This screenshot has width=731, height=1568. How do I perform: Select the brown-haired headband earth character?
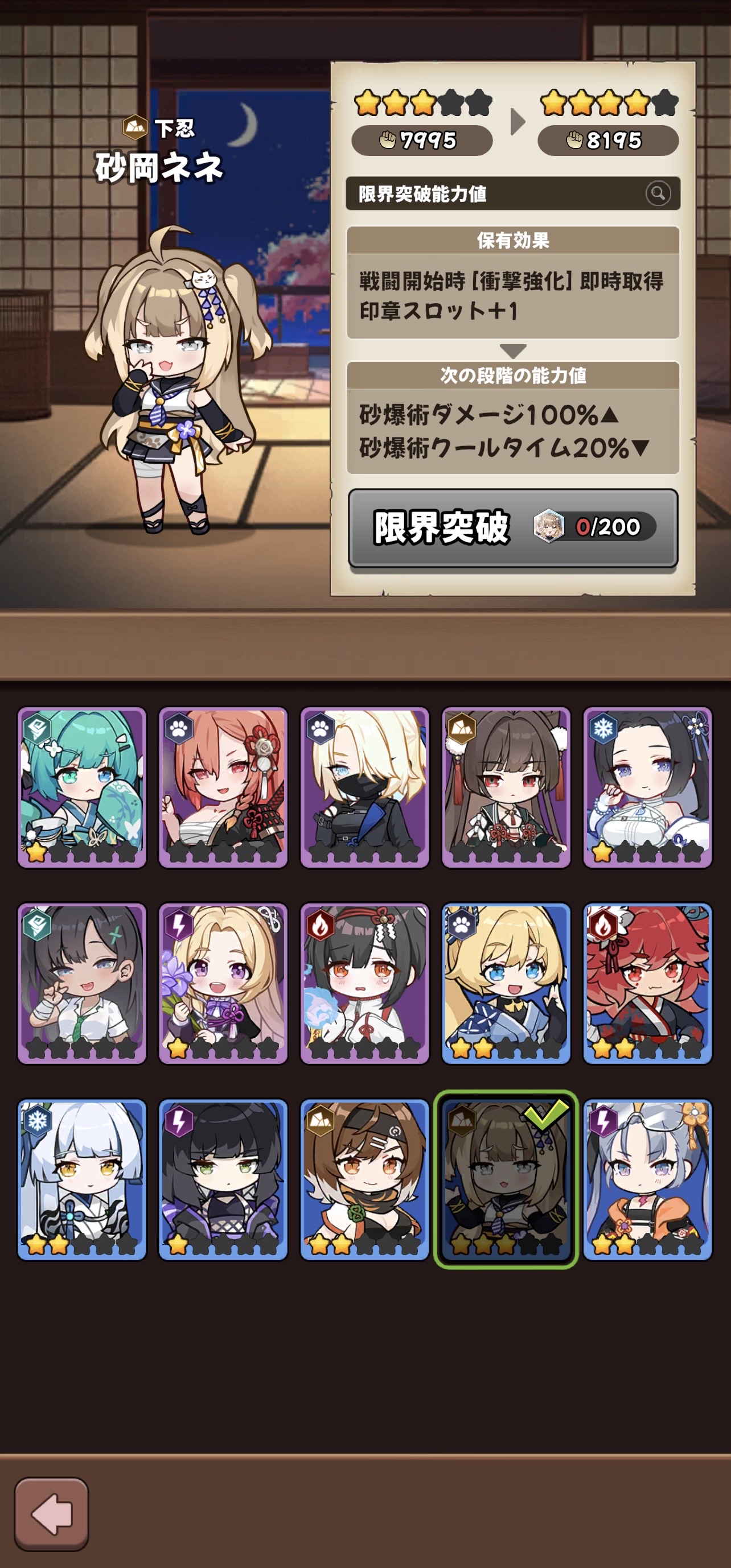(x=364, y=1179)
